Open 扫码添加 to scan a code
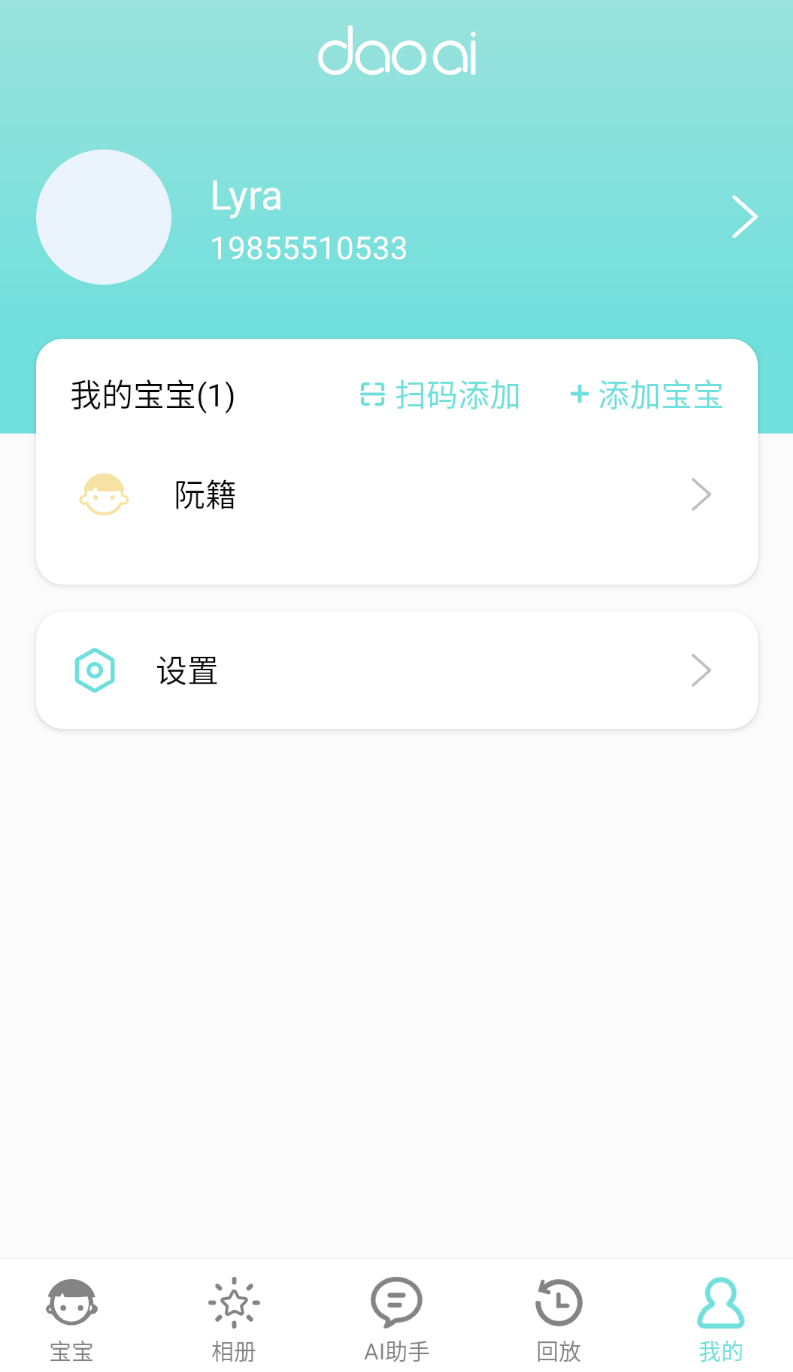 point(438,395)
